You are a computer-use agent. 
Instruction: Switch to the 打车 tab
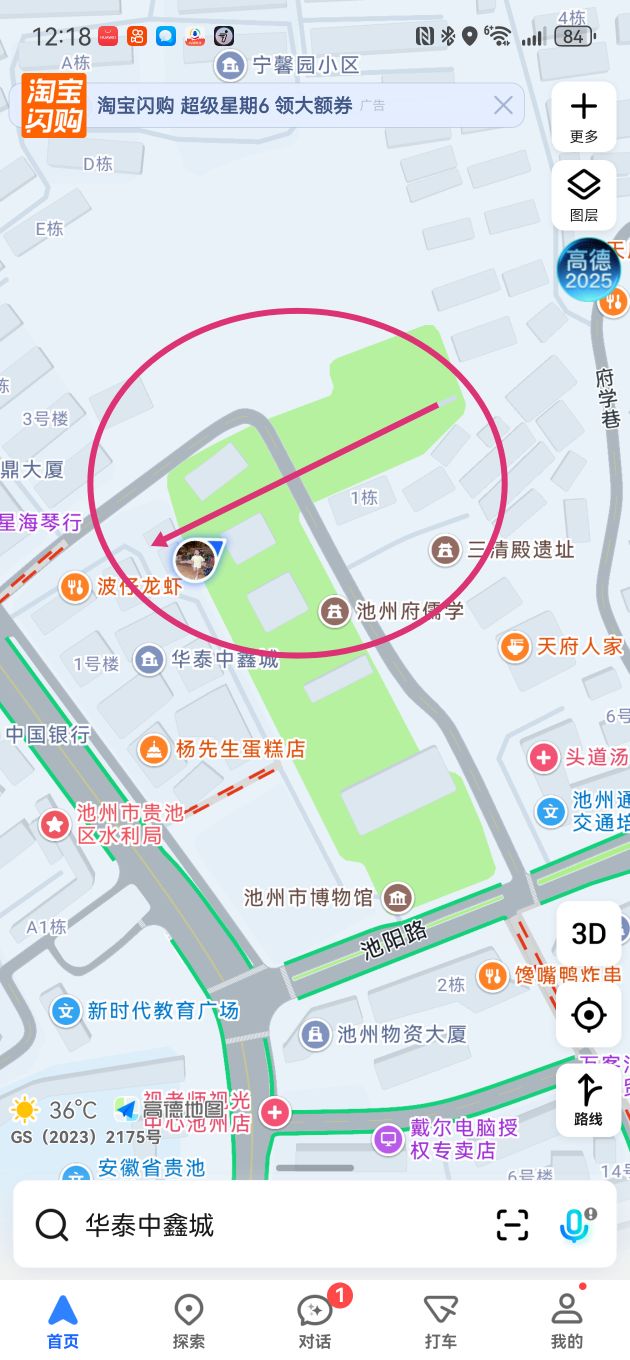441,1321
